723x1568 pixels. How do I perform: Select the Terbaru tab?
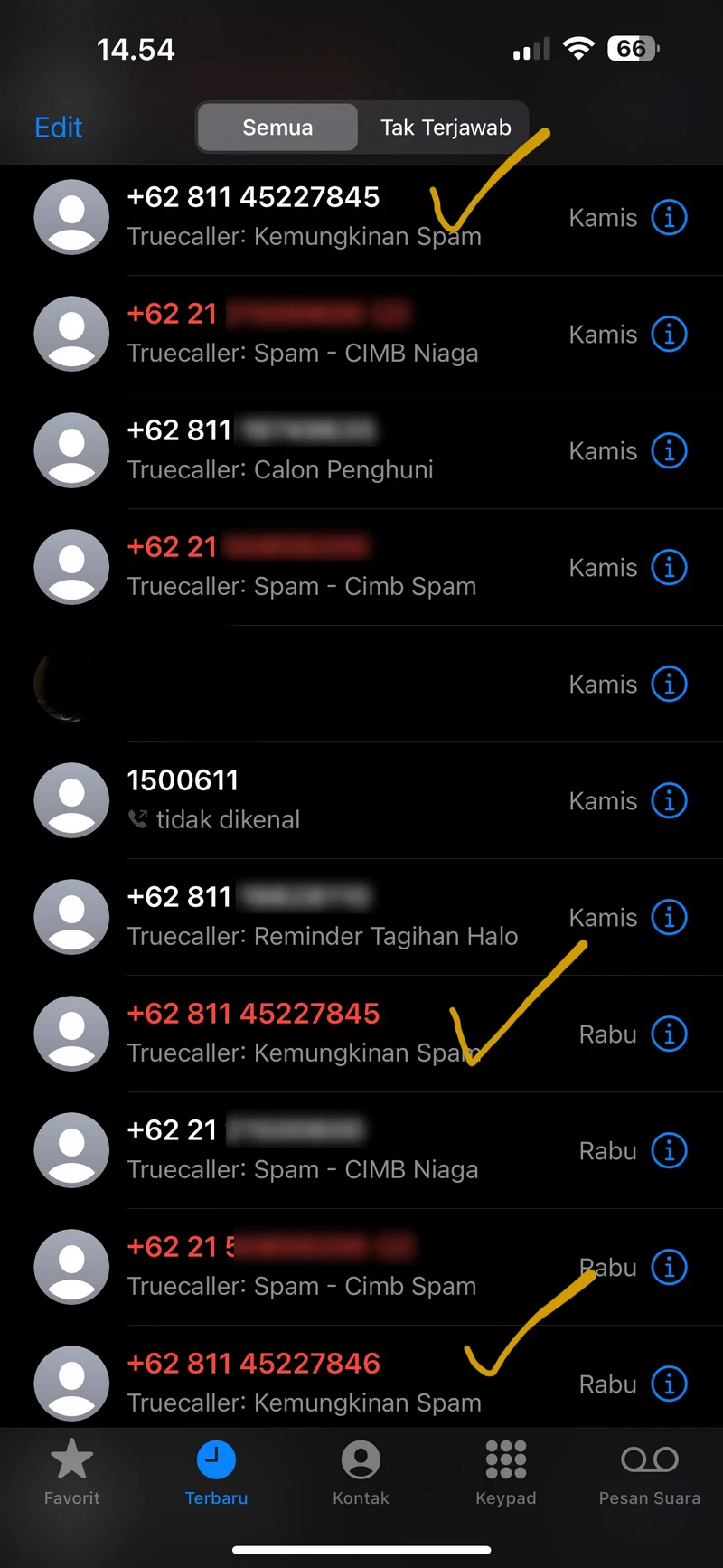[216, 1472]
